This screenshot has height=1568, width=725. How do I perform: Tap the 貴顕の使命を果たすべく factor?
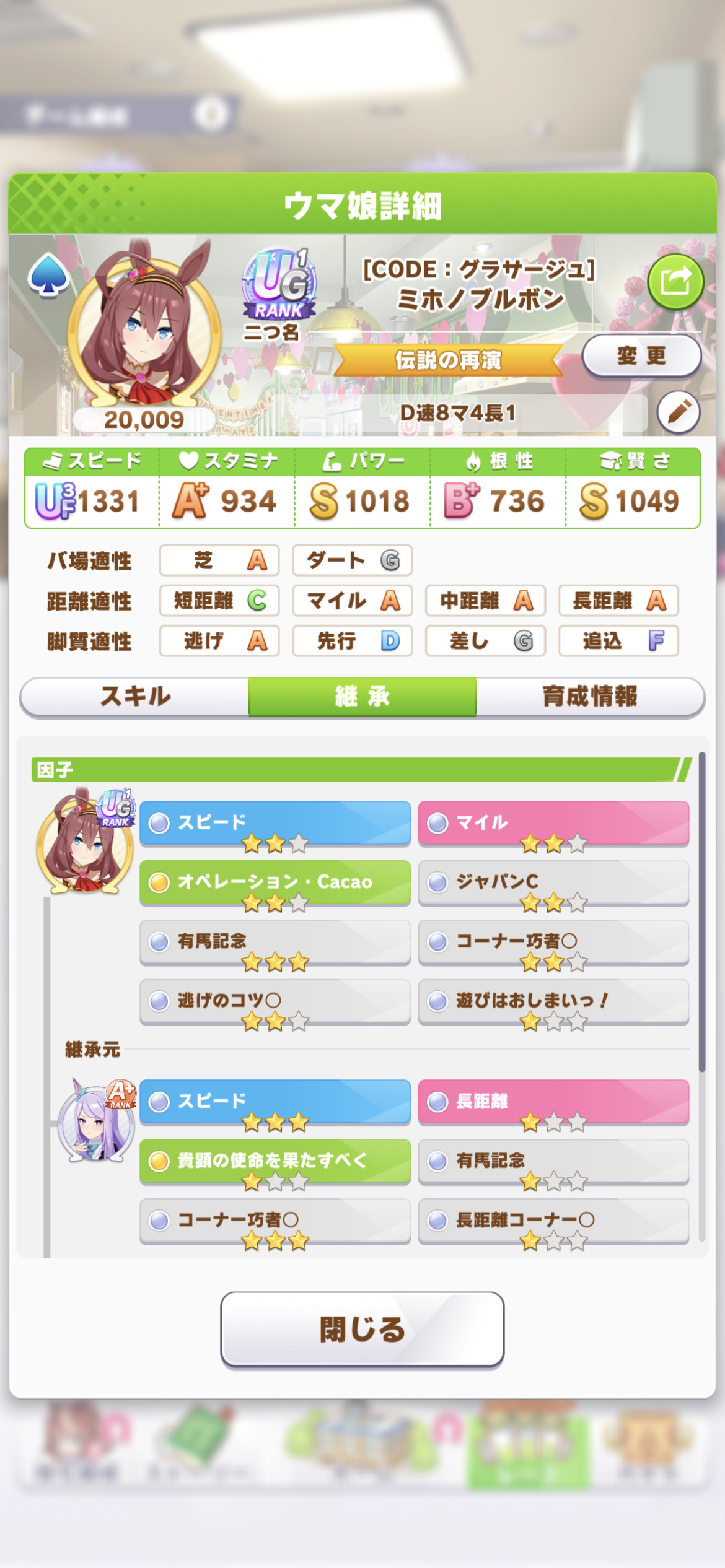[x=275, y=1161]
